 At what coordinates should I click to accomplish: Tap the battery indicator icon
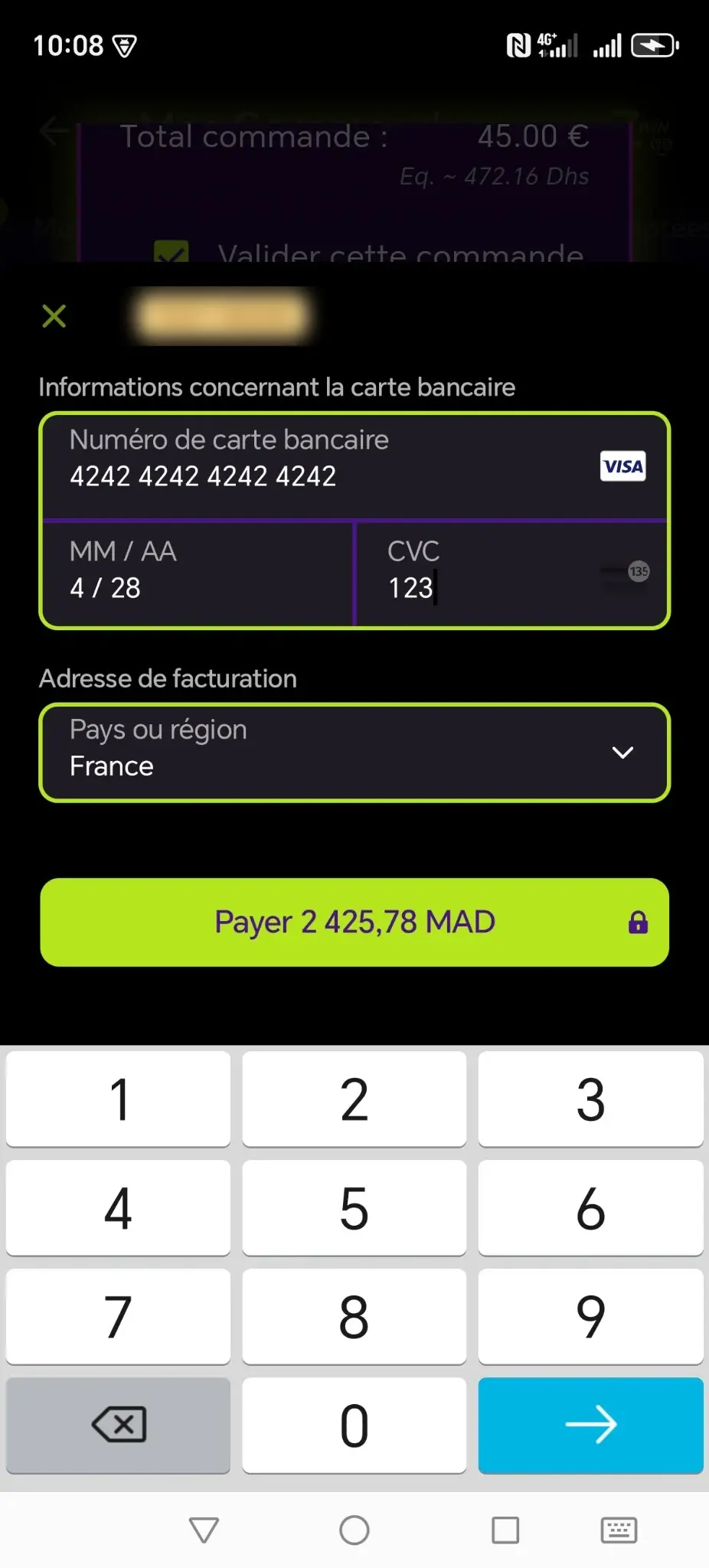pos(655,44)
